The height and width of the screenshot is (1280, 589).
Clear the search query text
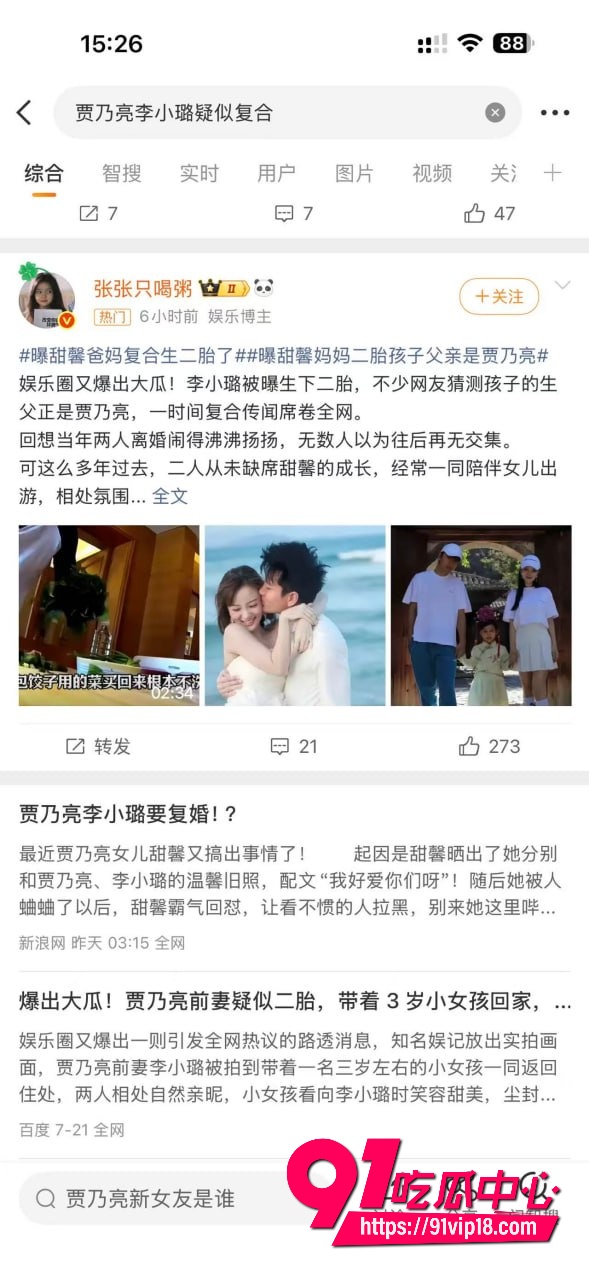(x=495, y=113)
